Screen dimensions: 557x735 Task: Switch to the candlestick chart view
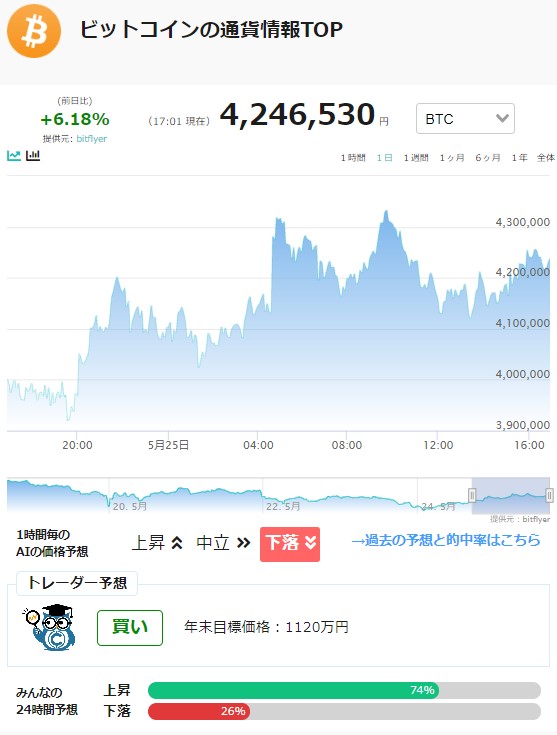pyautogui.click(x=33, y=155)
